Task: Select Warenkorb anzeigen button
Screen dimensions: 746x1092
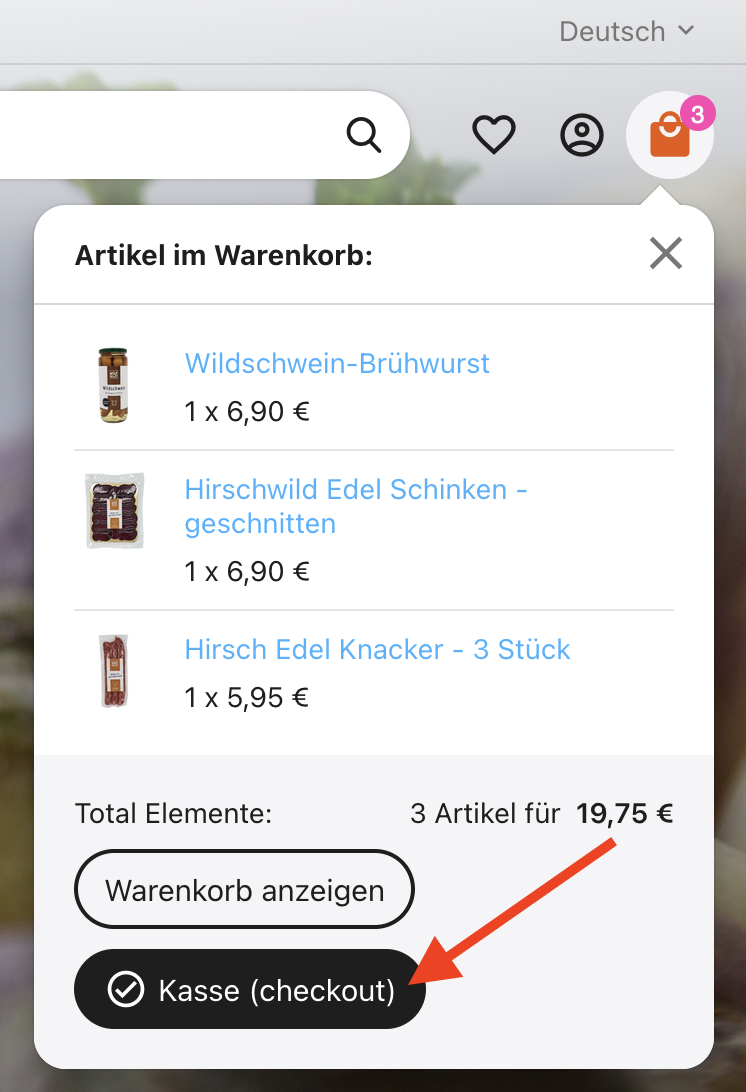Action: [x=244, y=890]
